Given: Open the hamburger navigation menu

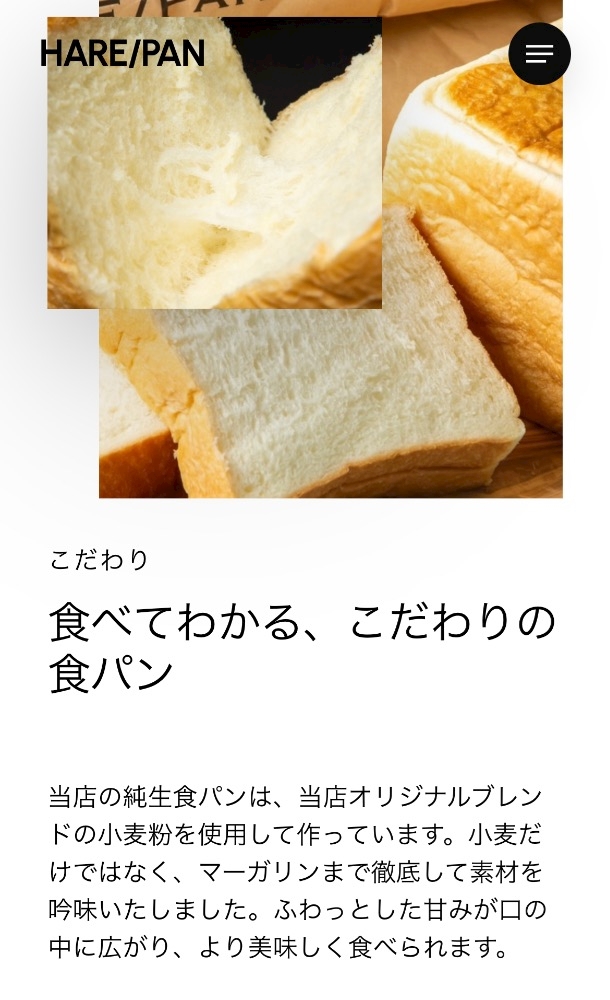Looking at the screenshot, I should [x=539, y=54].
